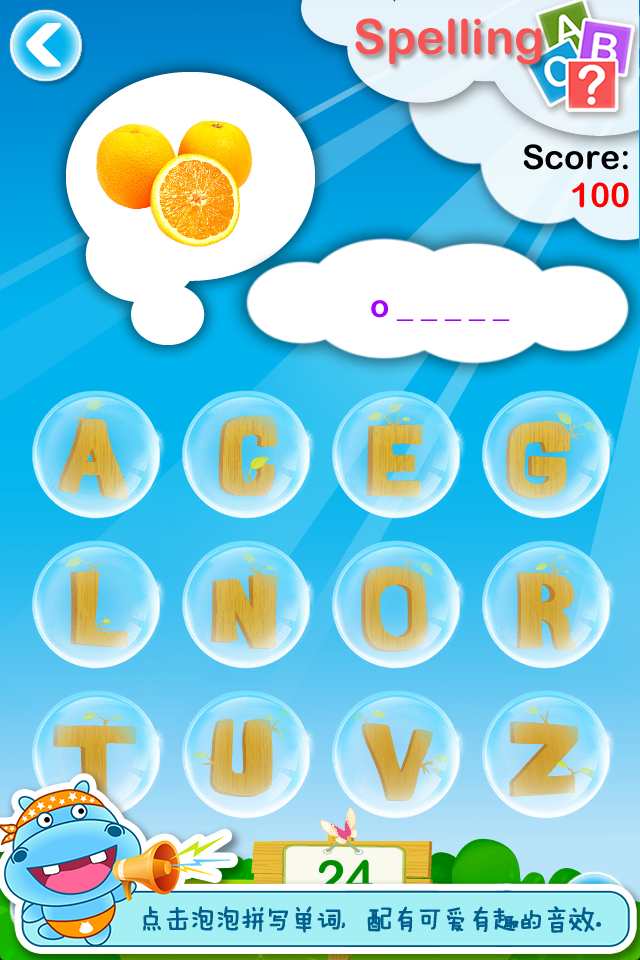Choose the letter G bubble

[546, 455]
